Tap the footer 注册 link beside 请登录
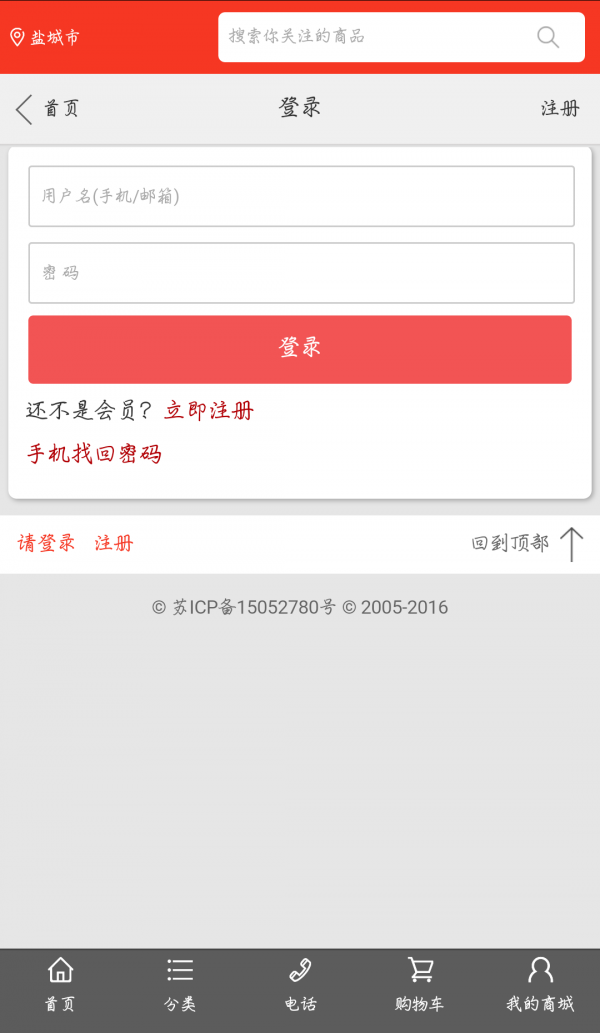This screenshot has height=1033, width=600. point(114,543)
